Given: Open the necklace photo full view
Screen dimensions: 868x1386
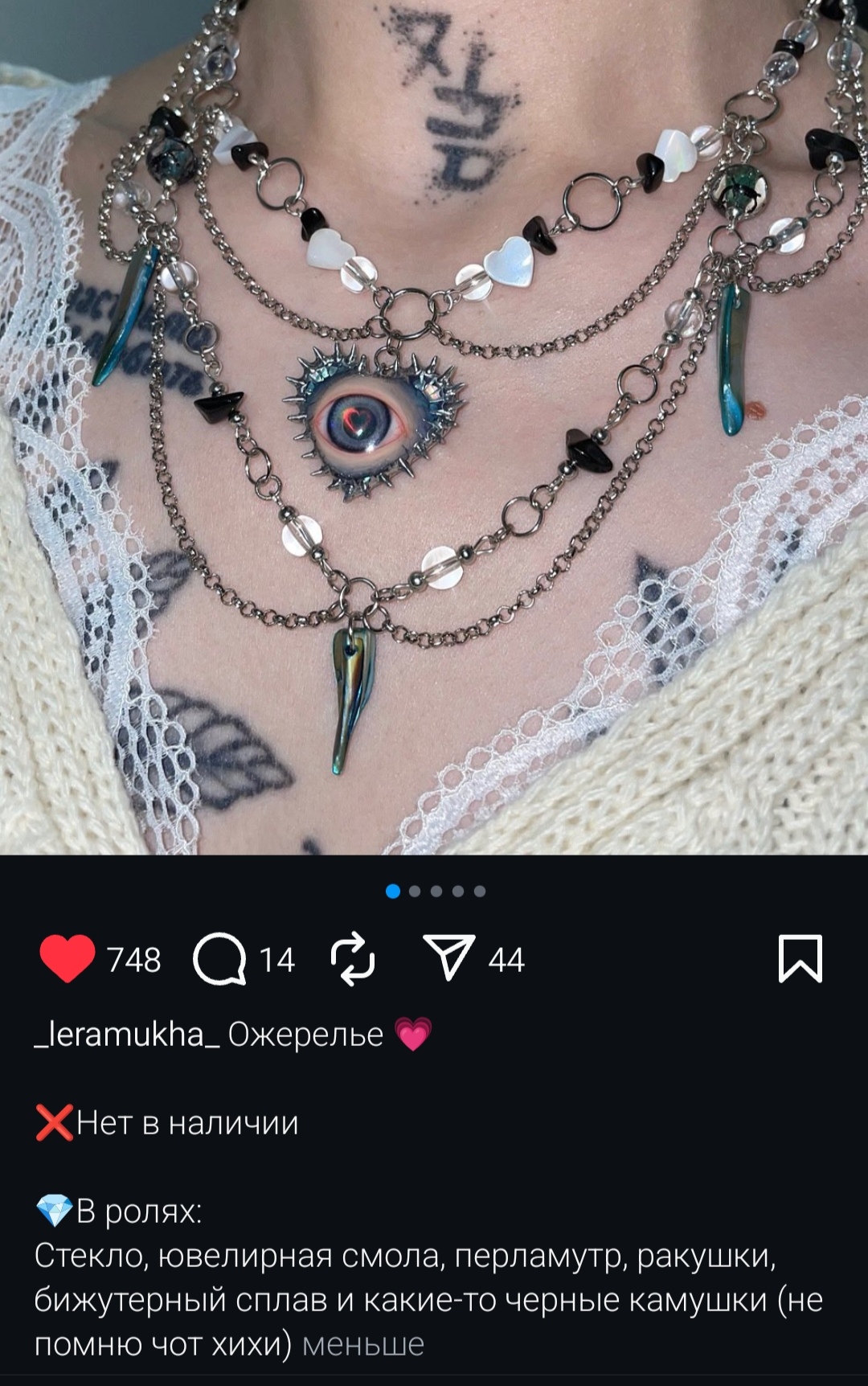Looking at the screenshot, I should (434, 426).
